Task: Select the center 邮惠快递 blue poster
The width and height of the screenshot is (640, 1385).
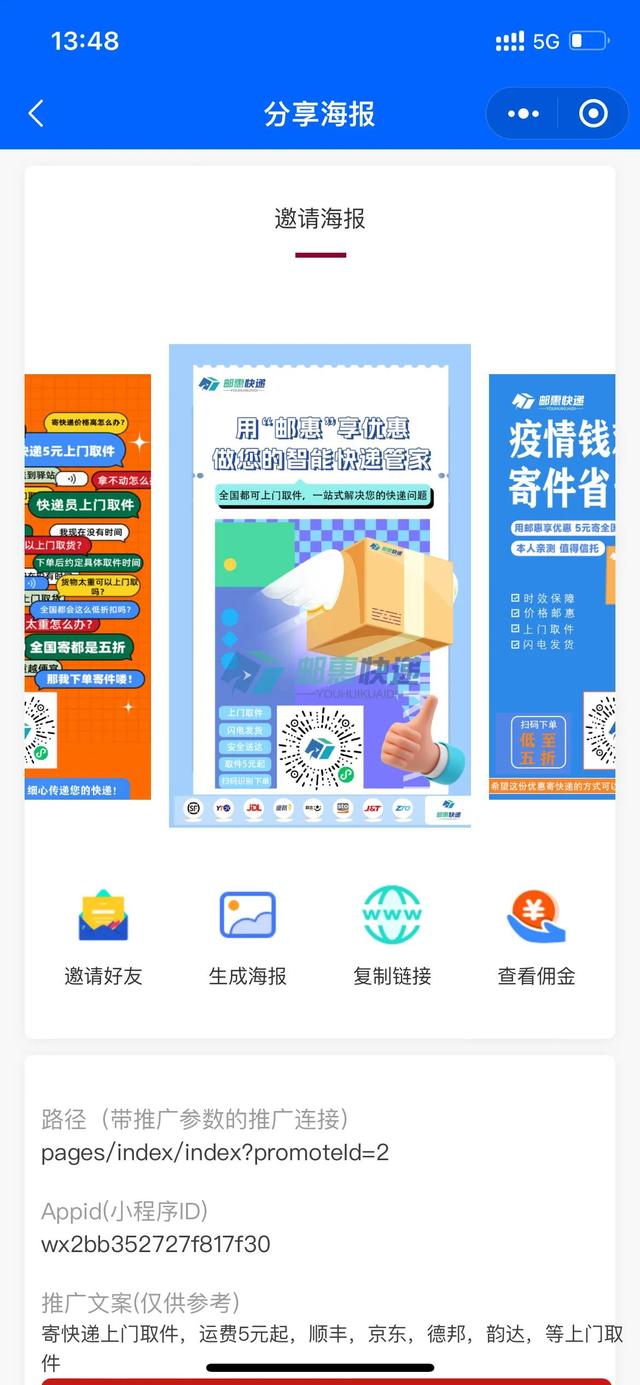Action: (x=320, y=586)
